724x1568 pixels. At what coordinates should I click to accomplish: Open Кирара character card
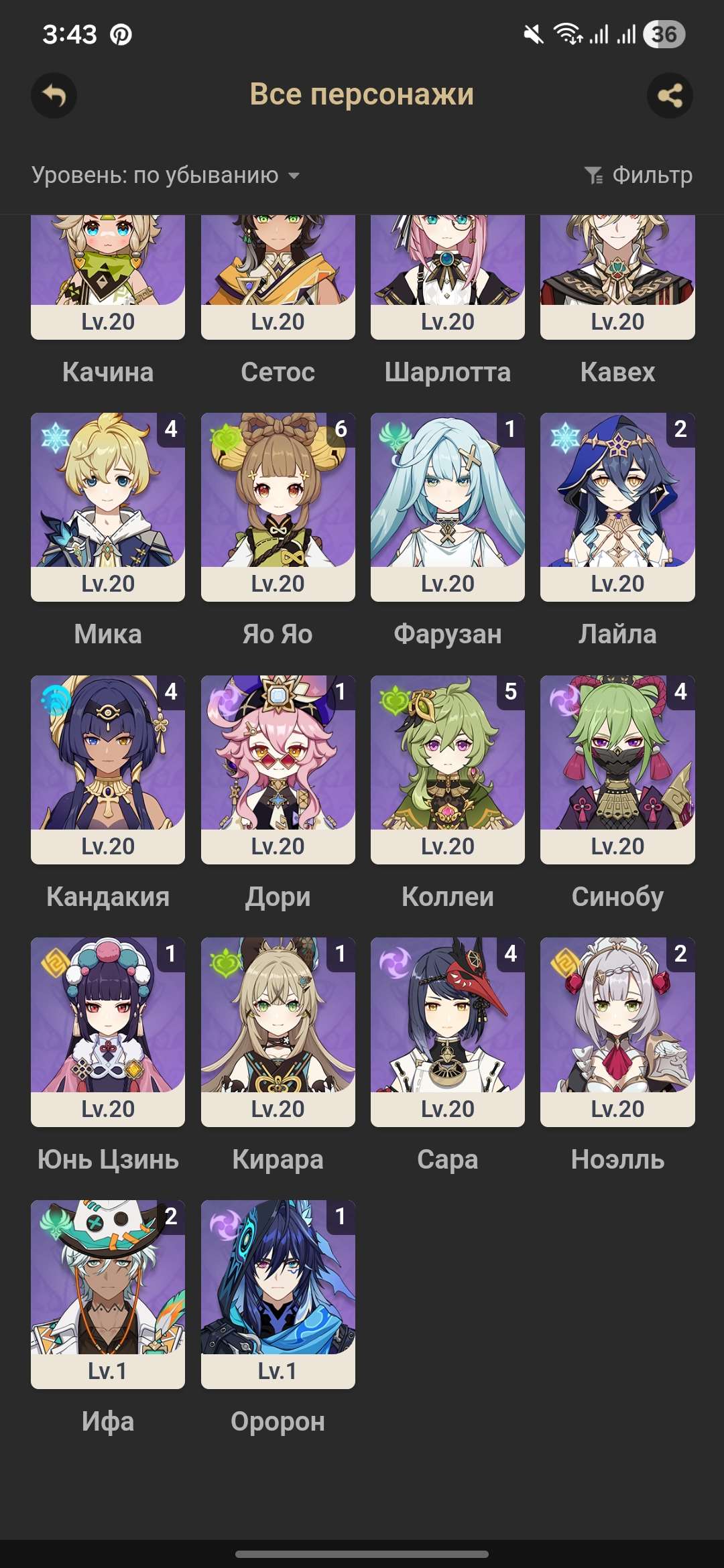278,1031
